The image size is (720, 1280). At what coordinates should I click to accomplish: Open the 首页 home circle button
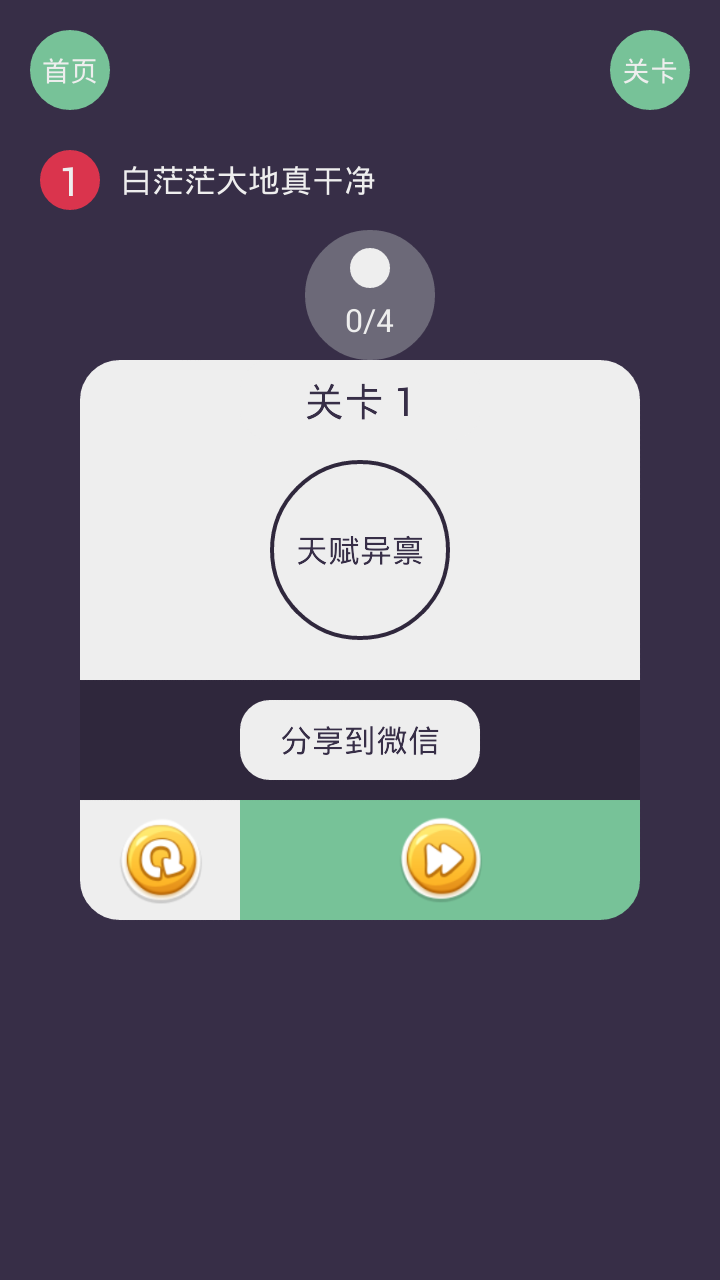pyautogui.click(x=68, y=68)
